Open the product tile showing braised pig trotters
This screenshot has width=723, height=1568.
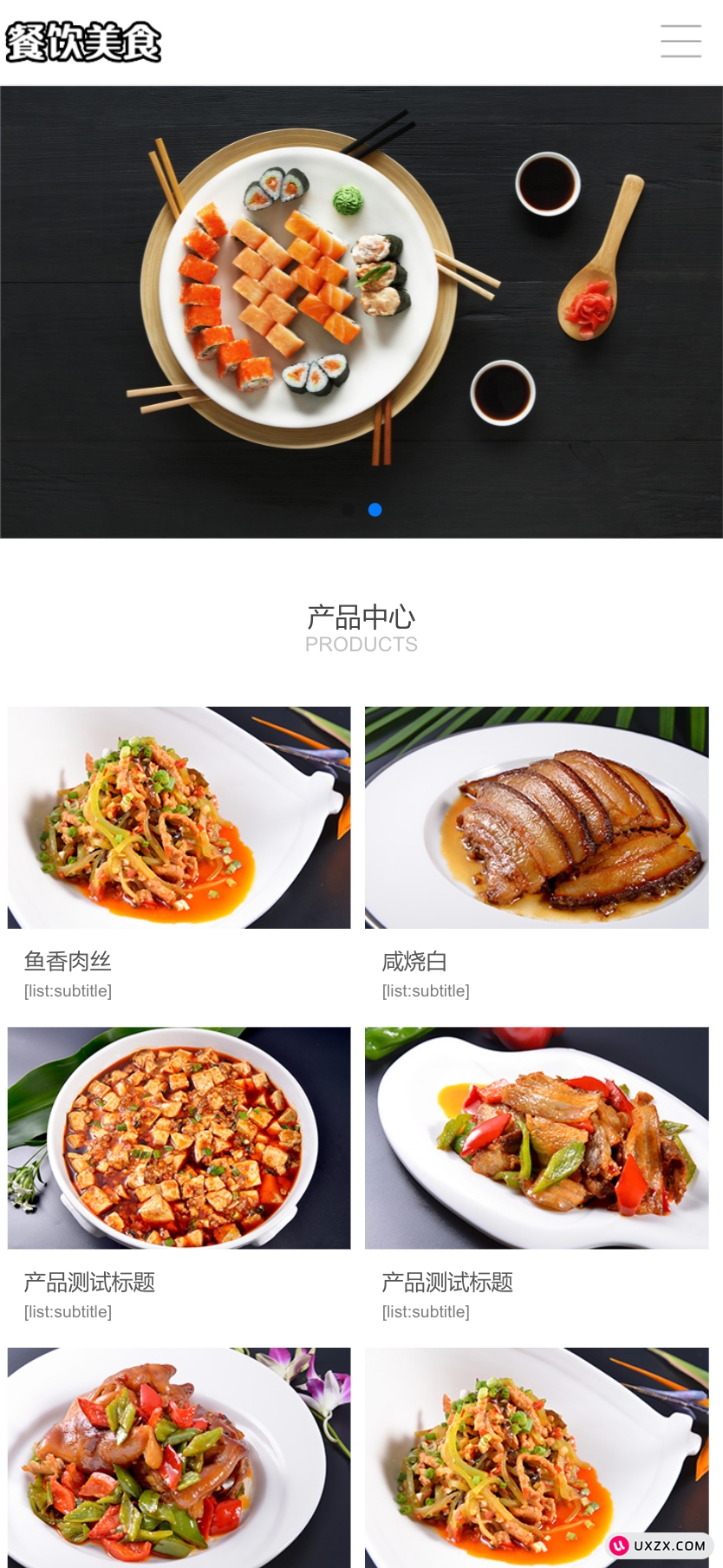pyautogui.click(x=179, y=1457)
